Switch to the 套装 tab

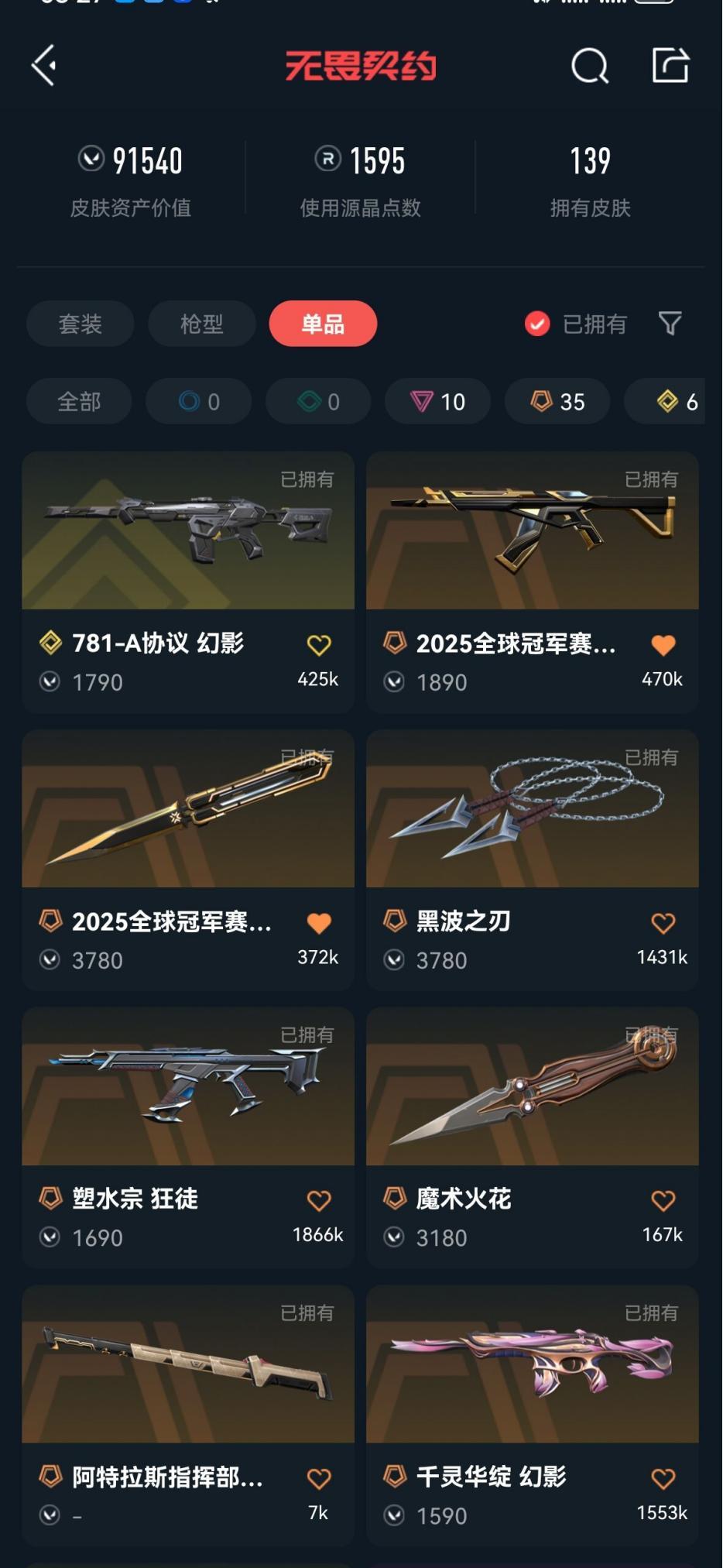81,324
